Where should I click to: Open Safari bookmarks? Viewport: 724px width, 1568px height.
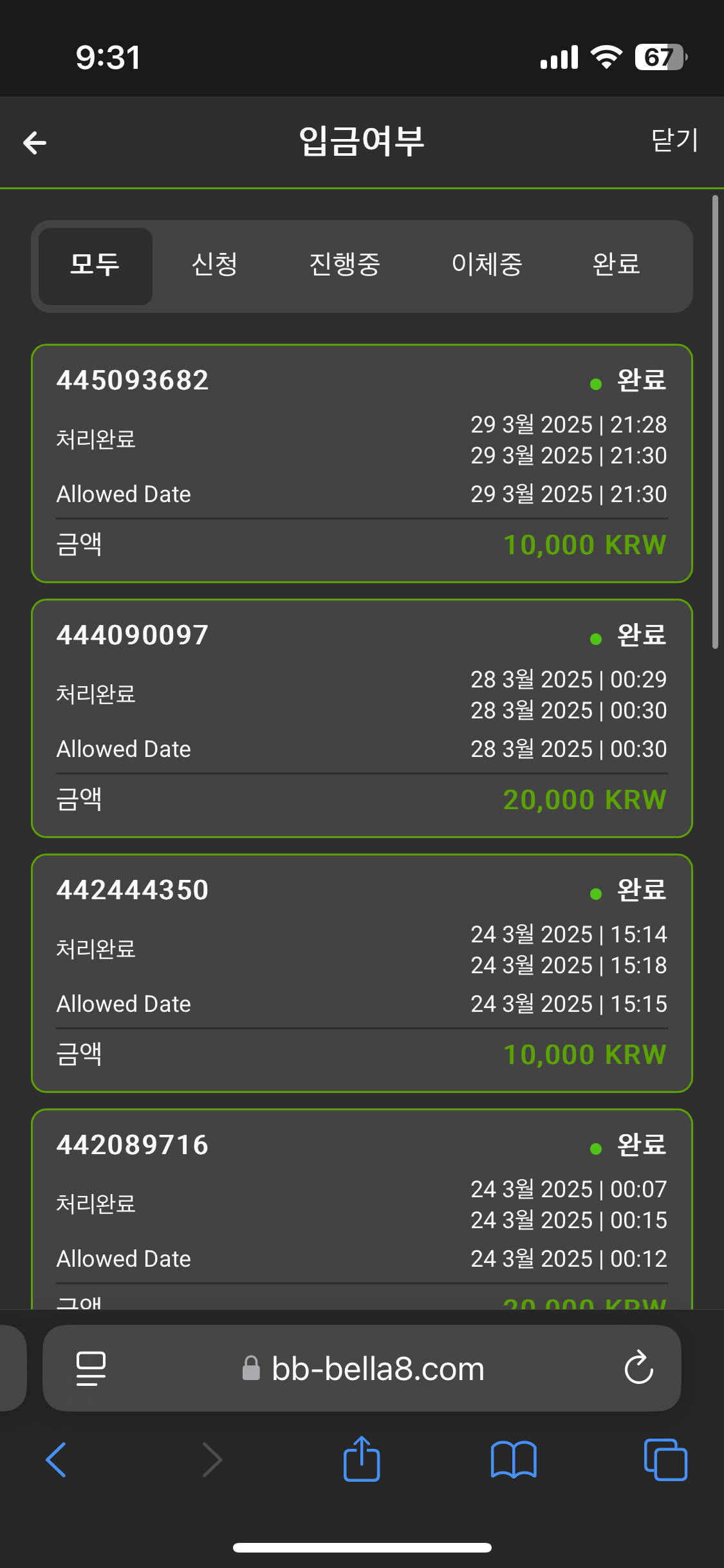click(x=513, y=1459)
